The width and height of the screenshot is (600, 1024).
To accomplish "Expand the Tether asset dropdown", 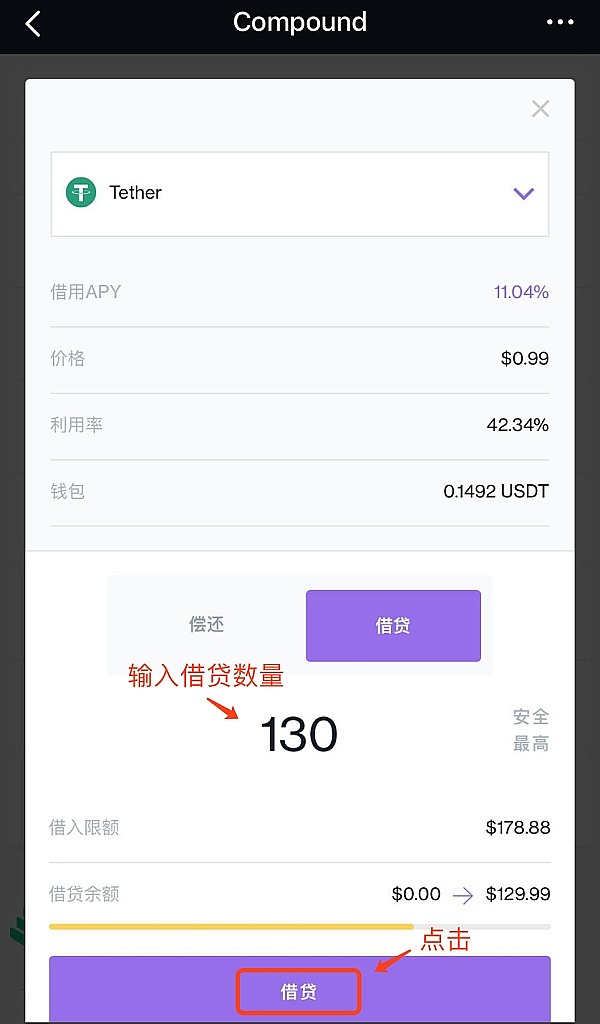I will pyautogui.click(x=523, y=193).
